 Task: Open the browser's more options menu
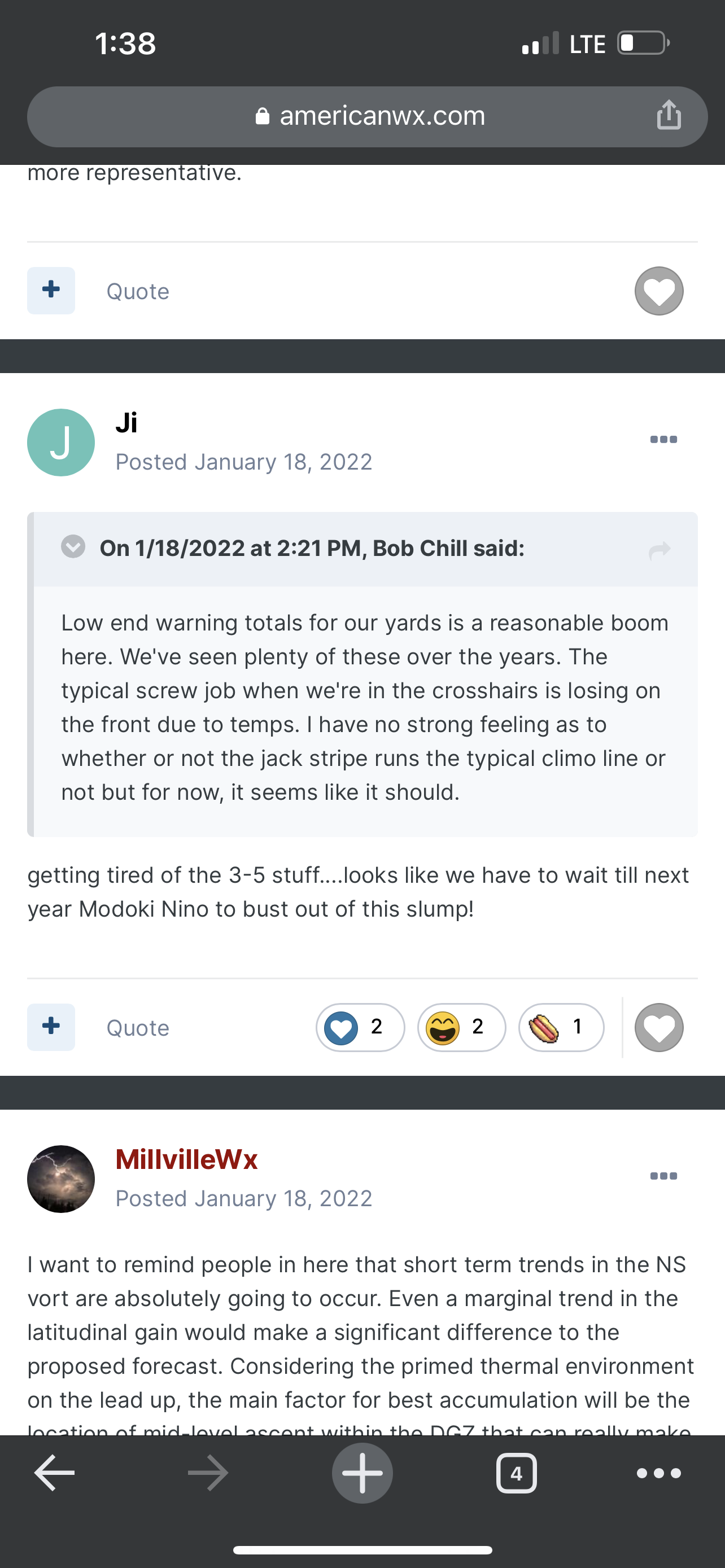658,1473
